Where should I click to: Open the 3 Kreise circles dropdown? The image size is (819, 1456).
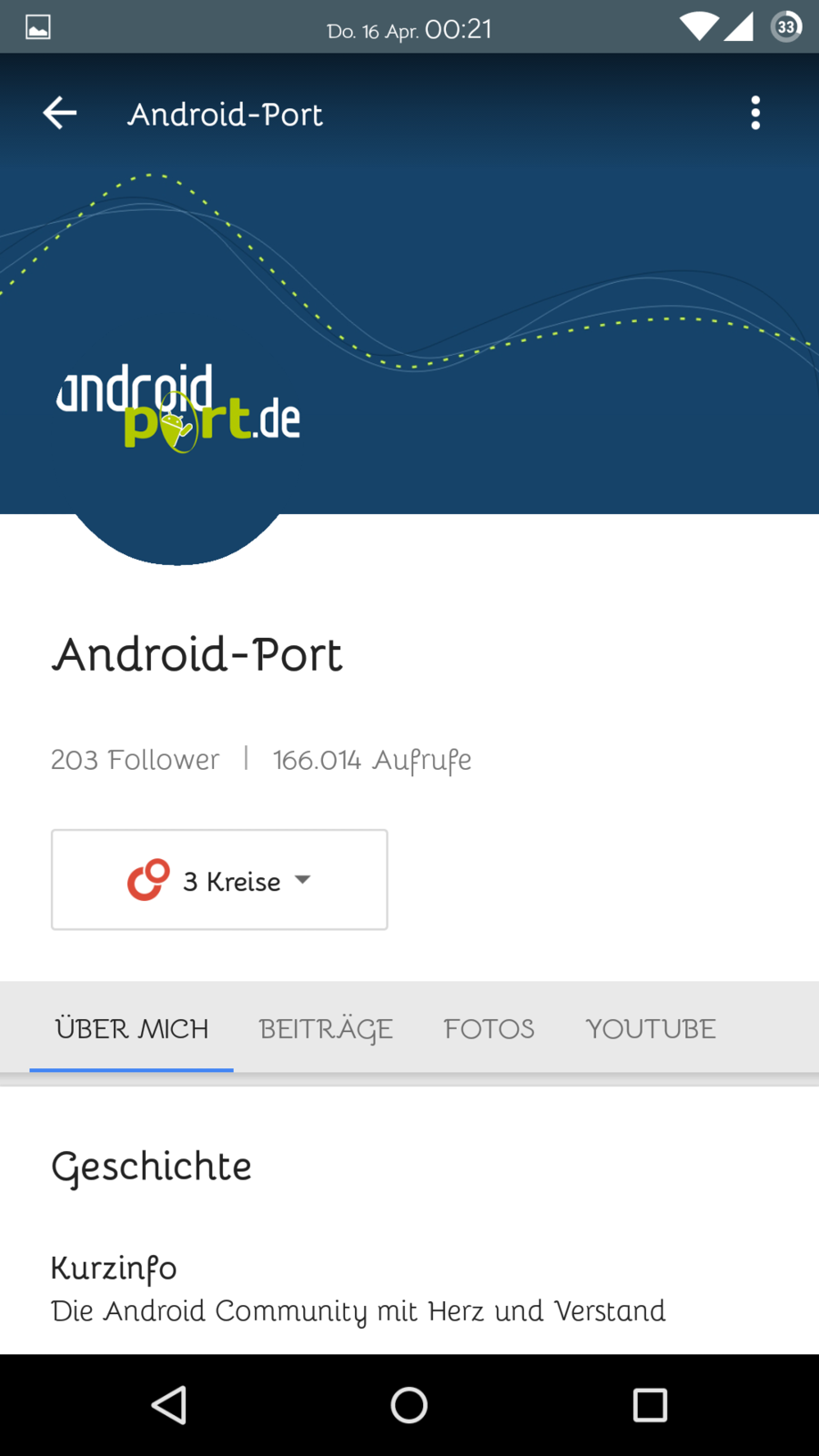point(219,880)
